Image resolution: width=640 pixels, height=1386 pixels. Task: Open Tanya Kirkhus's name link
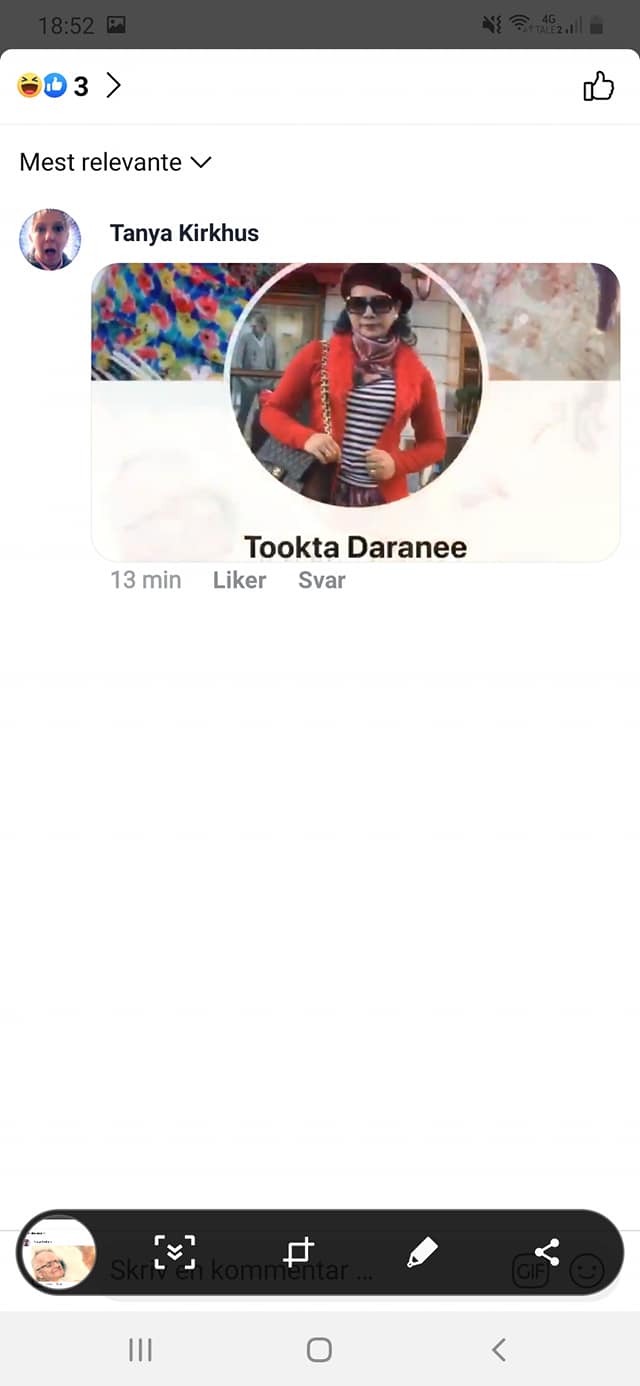point(184,233)
